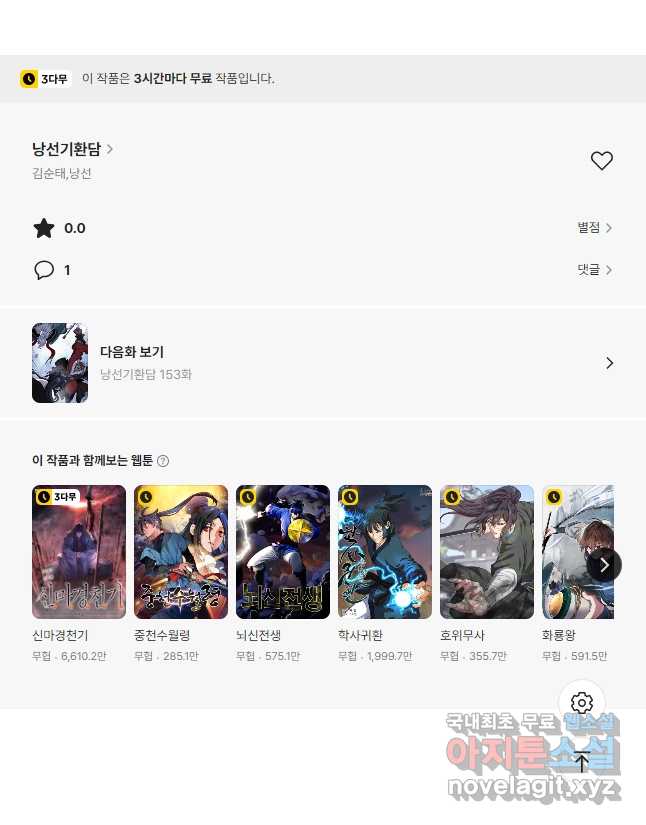Jump back to the top of the page
This screenshot has height=825, width=646.
[x=582, y=762]
